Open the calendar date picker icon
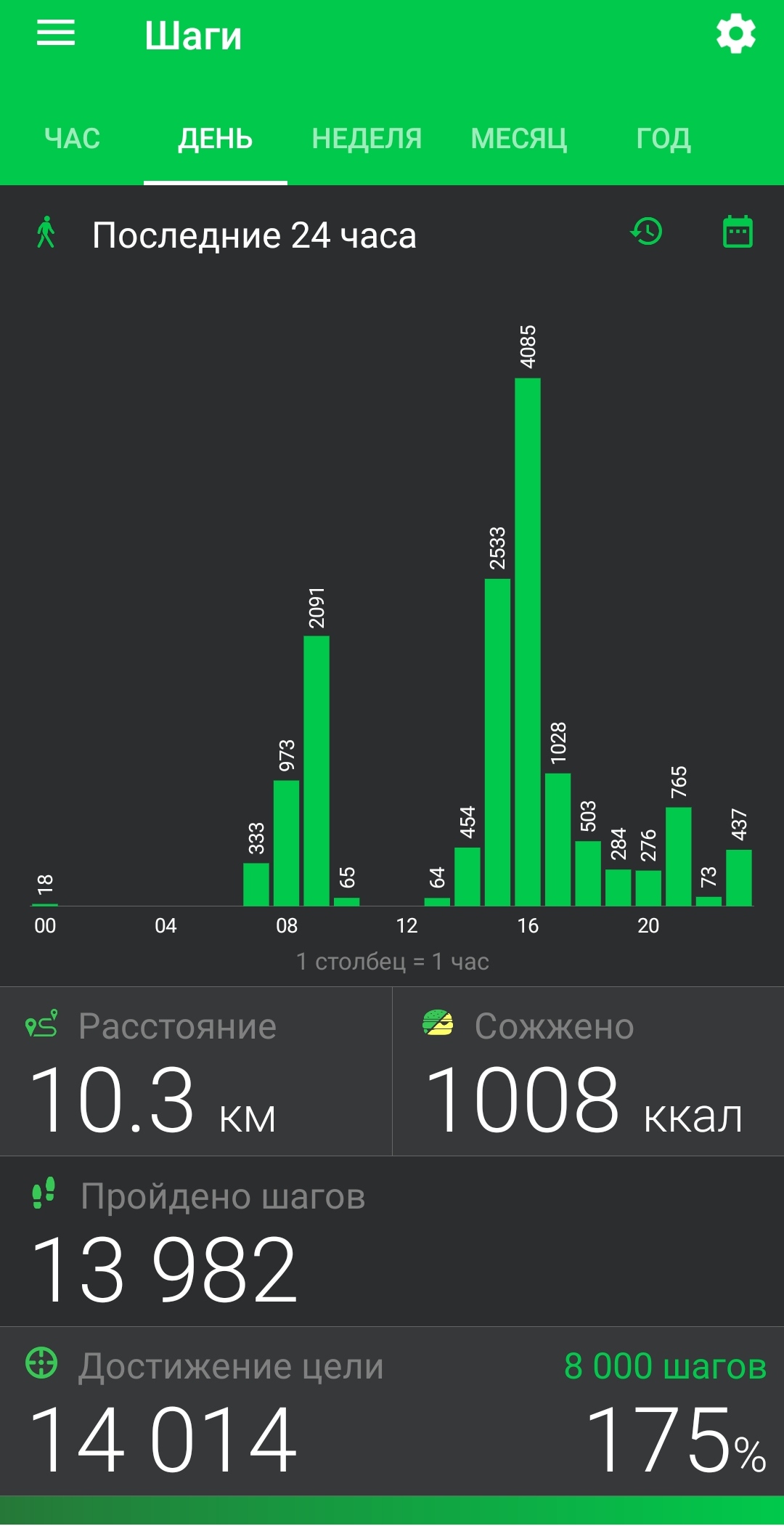The width and height of the screenshot is (784, 1526). coord(738,232)
